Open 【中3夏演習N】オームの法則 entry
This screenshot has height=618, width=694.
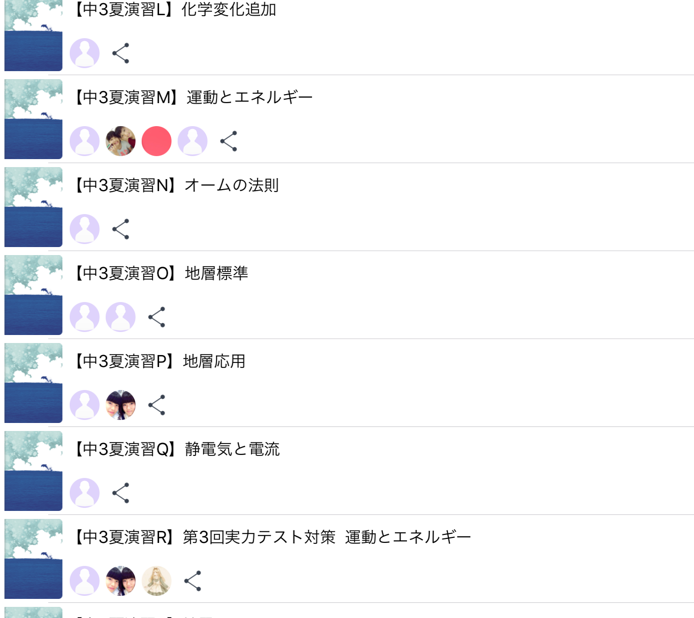pos(174,185)
